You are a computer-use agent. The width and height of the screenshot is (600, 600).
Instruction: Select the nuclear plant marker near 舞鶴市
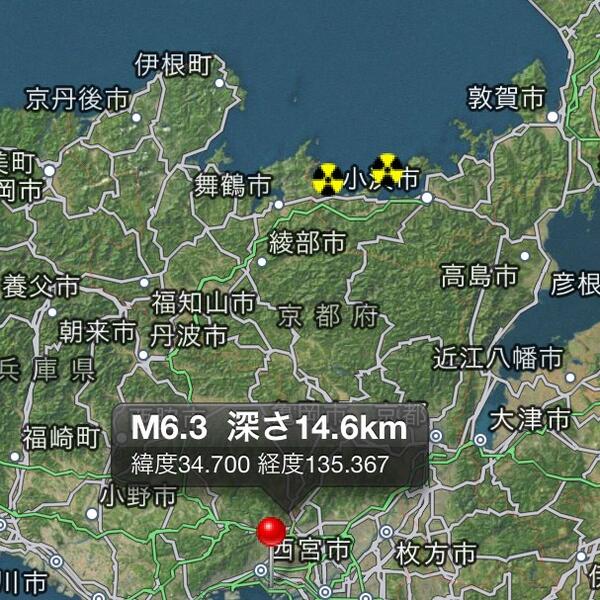click(328, 178)
